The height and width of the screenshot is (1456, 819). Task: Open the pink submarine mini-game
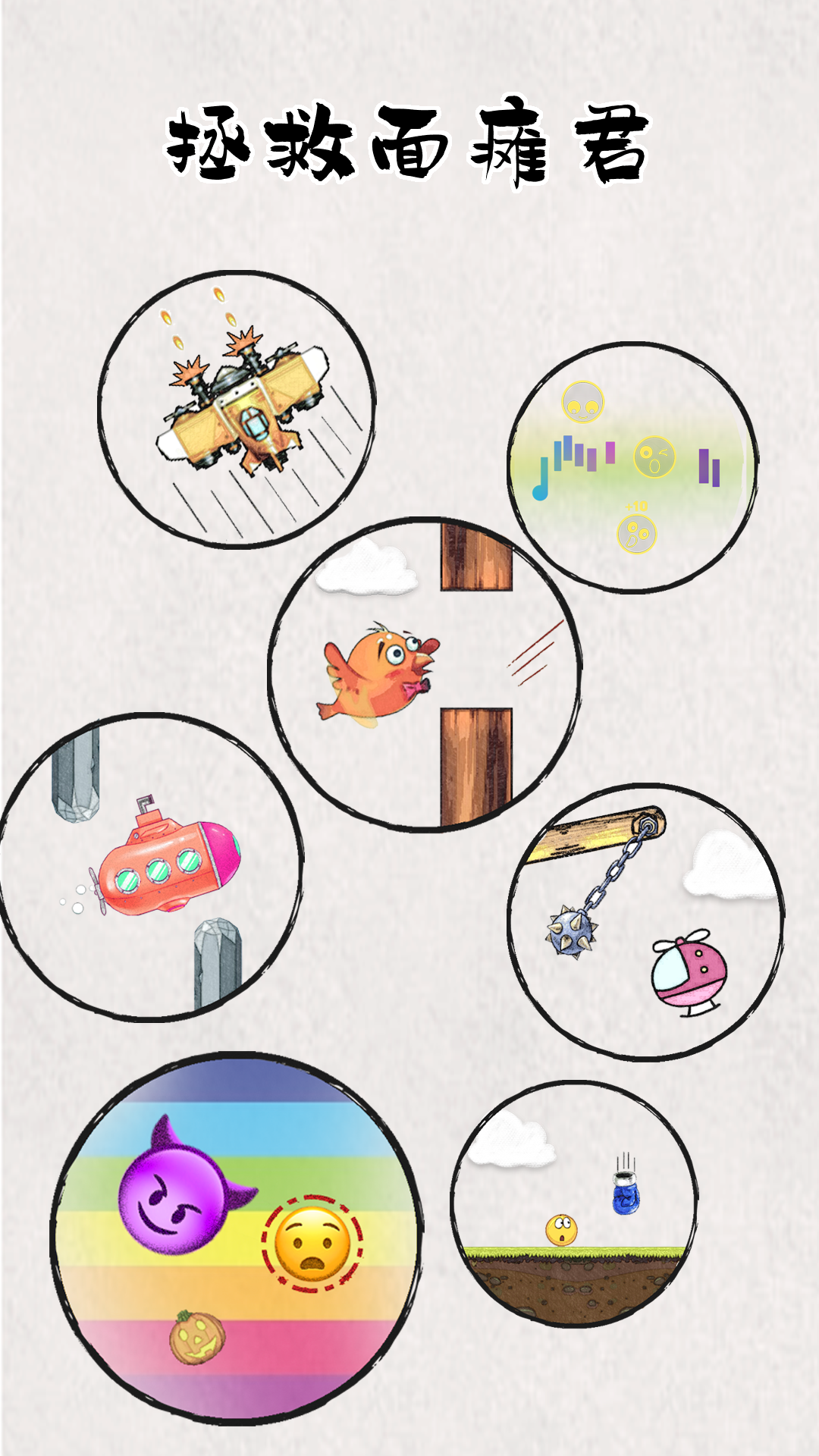click(x=150, y=868)
